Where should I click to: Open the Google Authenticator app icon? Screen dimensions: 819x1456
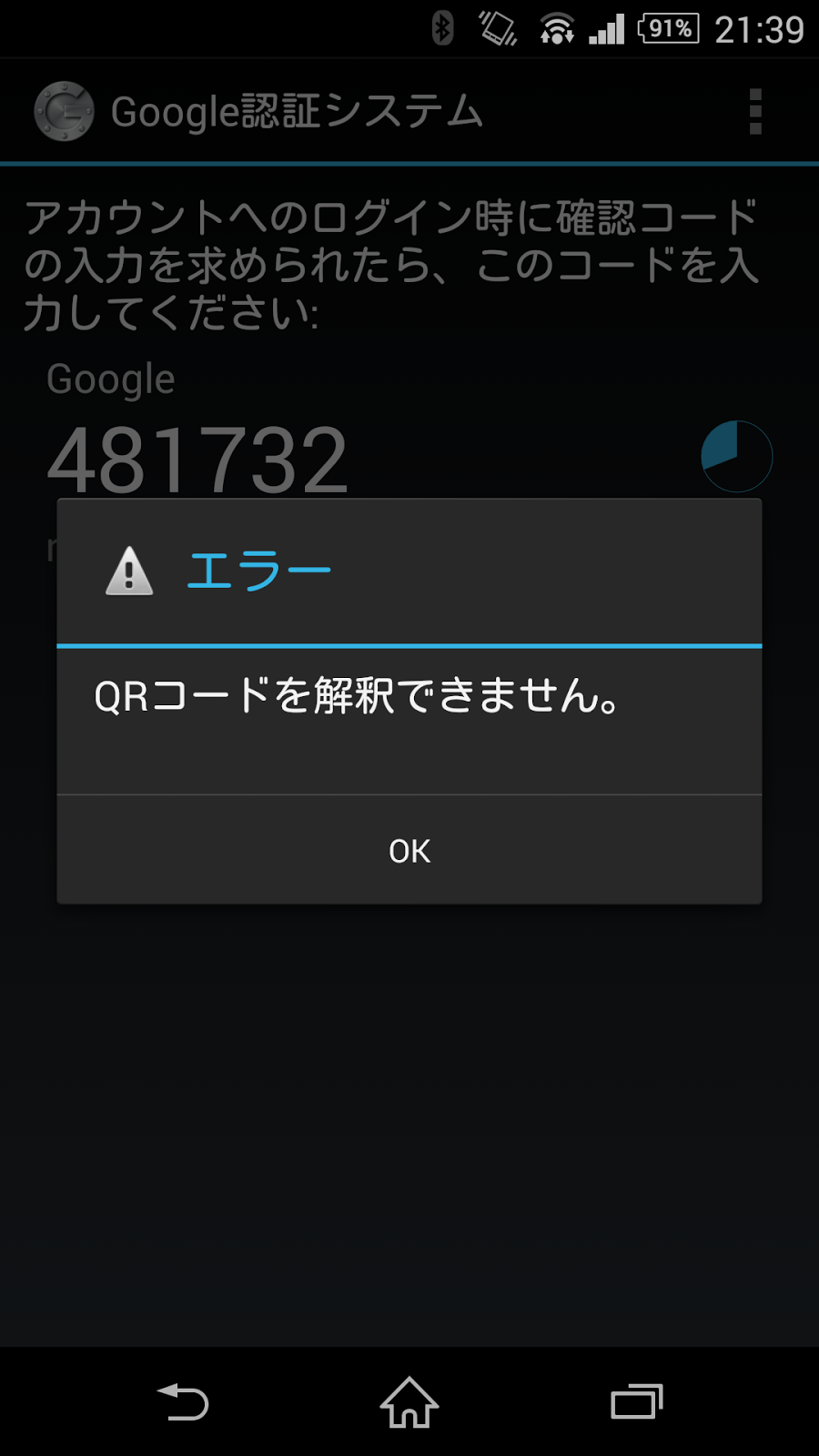point(60,109)
